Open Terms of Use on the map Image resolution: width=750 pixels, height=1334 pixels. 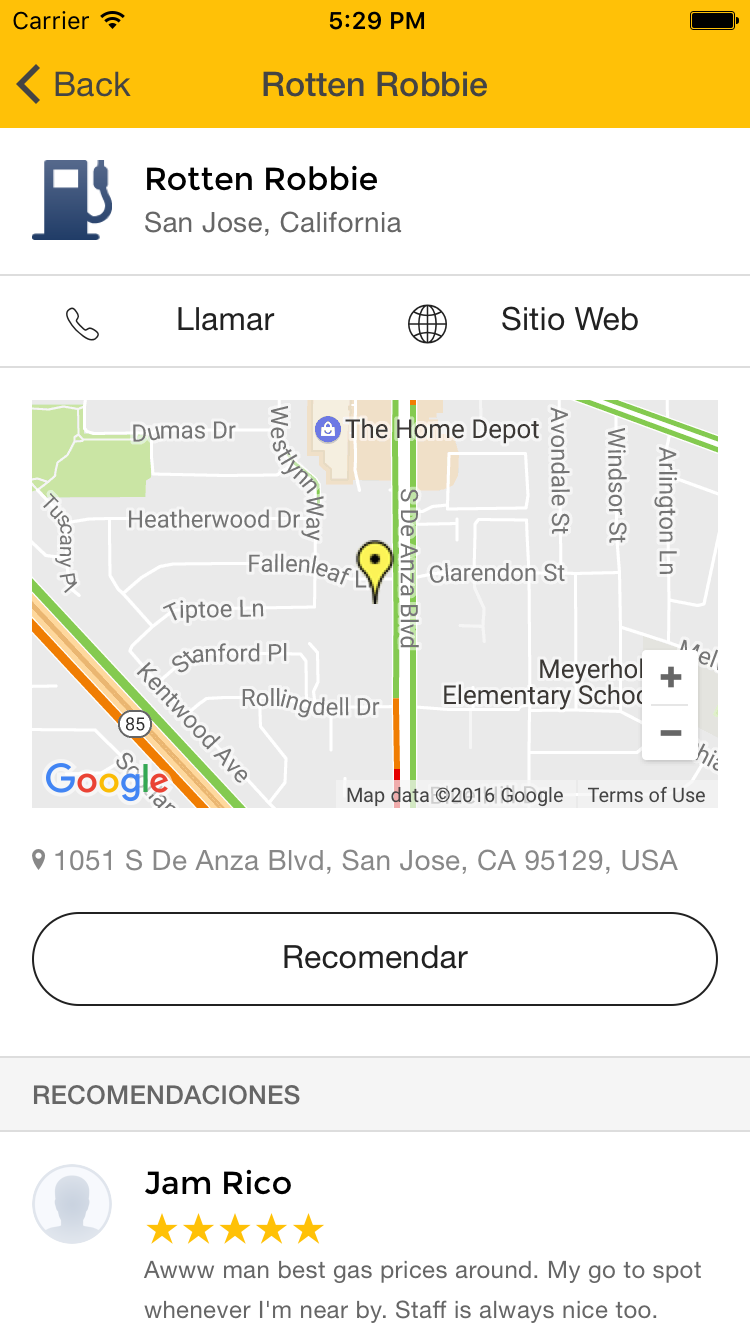point(646,795)
